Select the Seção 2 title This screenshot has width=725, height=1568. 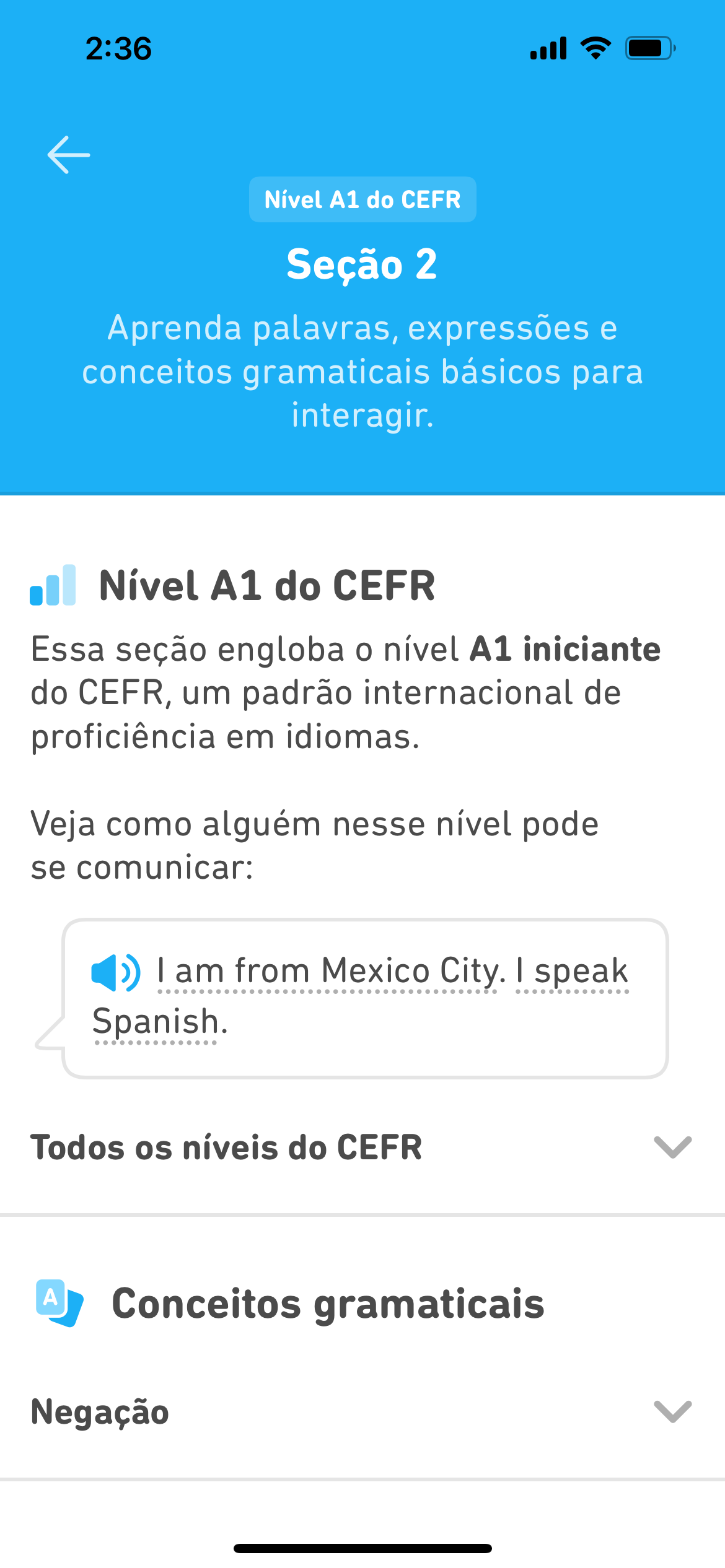(x=362, y=265)
